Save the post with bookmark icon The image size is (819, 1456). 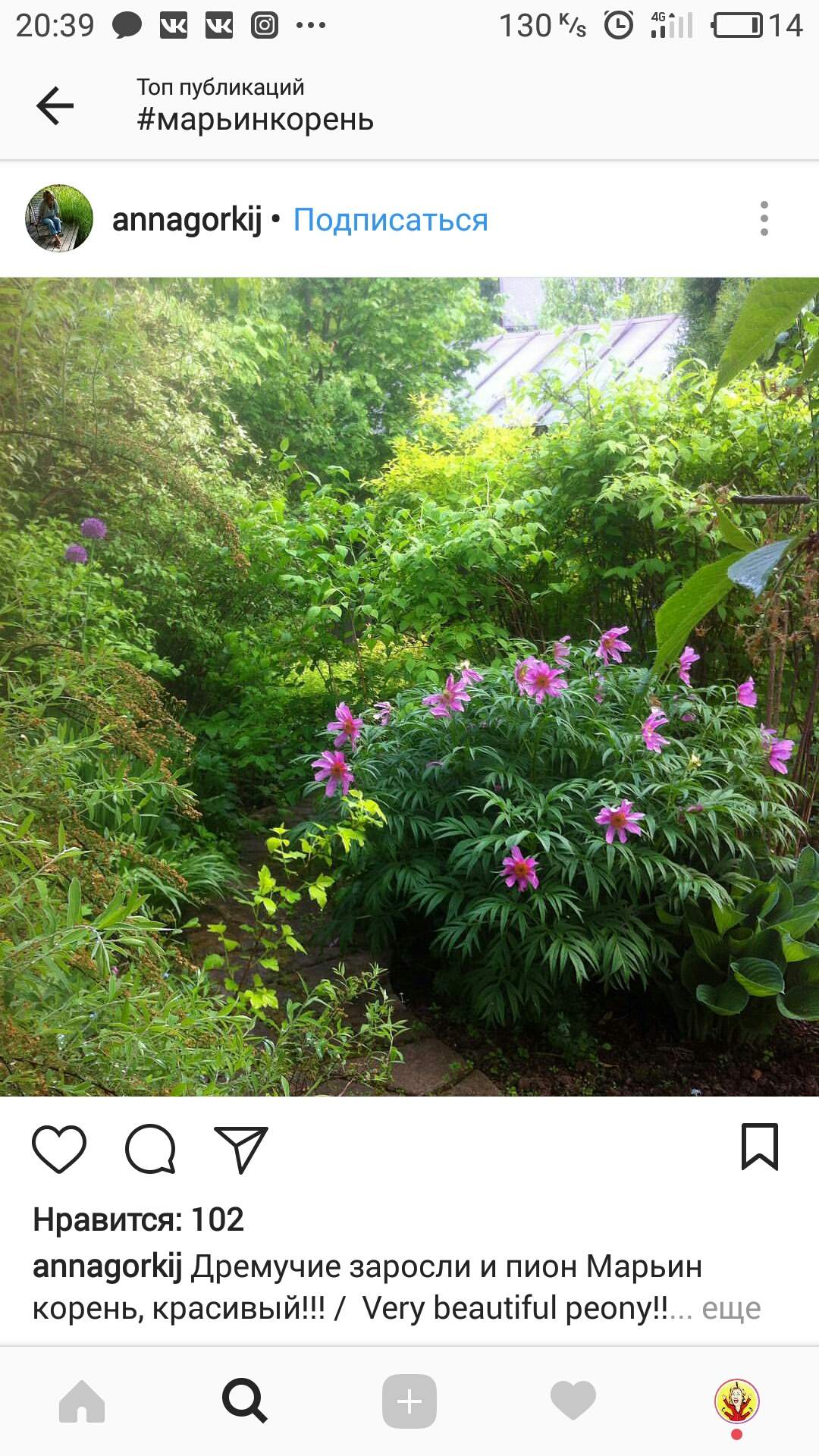(x=760, y=1147)
